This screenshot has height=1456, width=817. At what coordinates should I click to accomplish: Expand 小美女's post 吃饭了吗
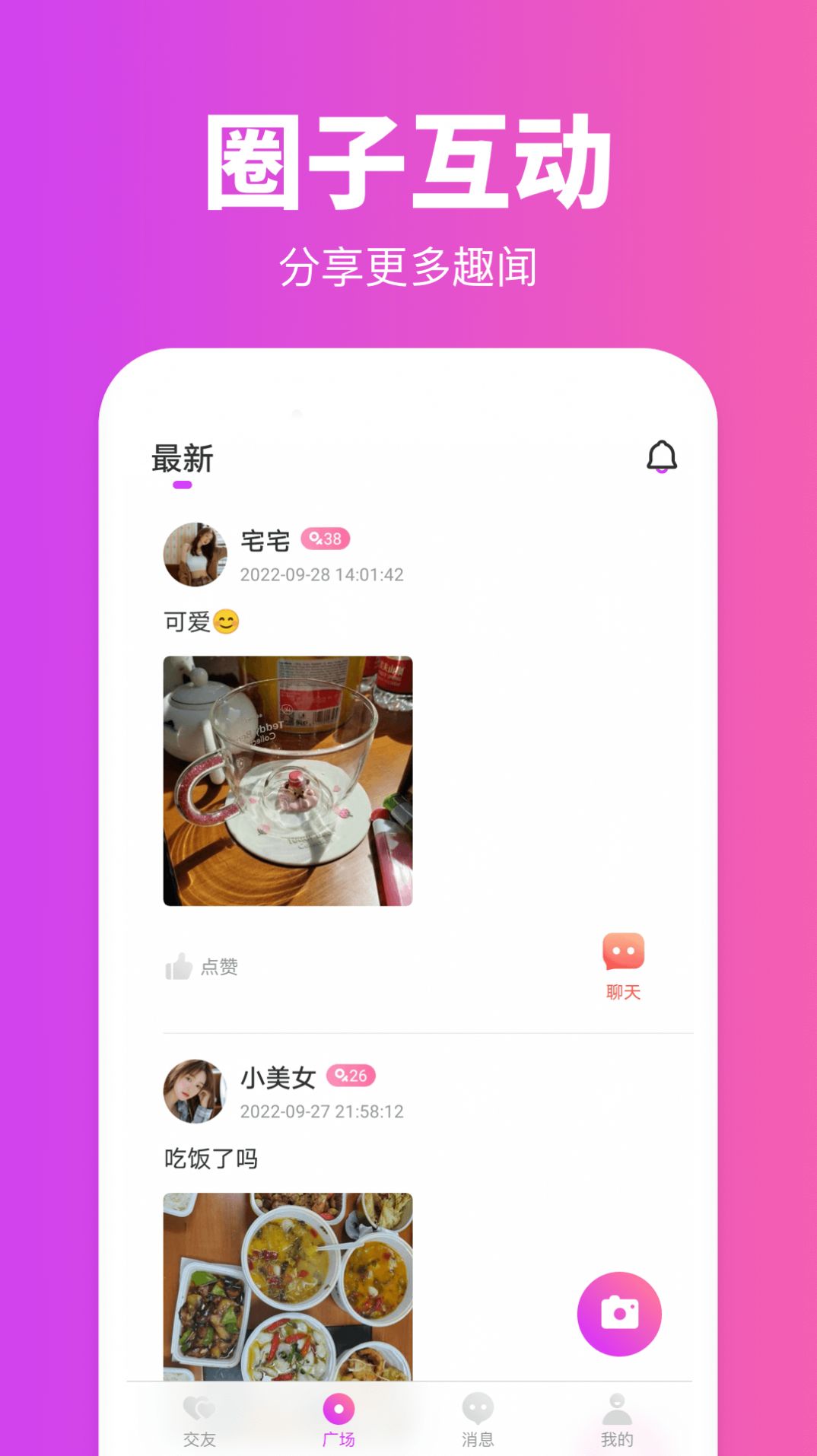(x=213, y=1159)
